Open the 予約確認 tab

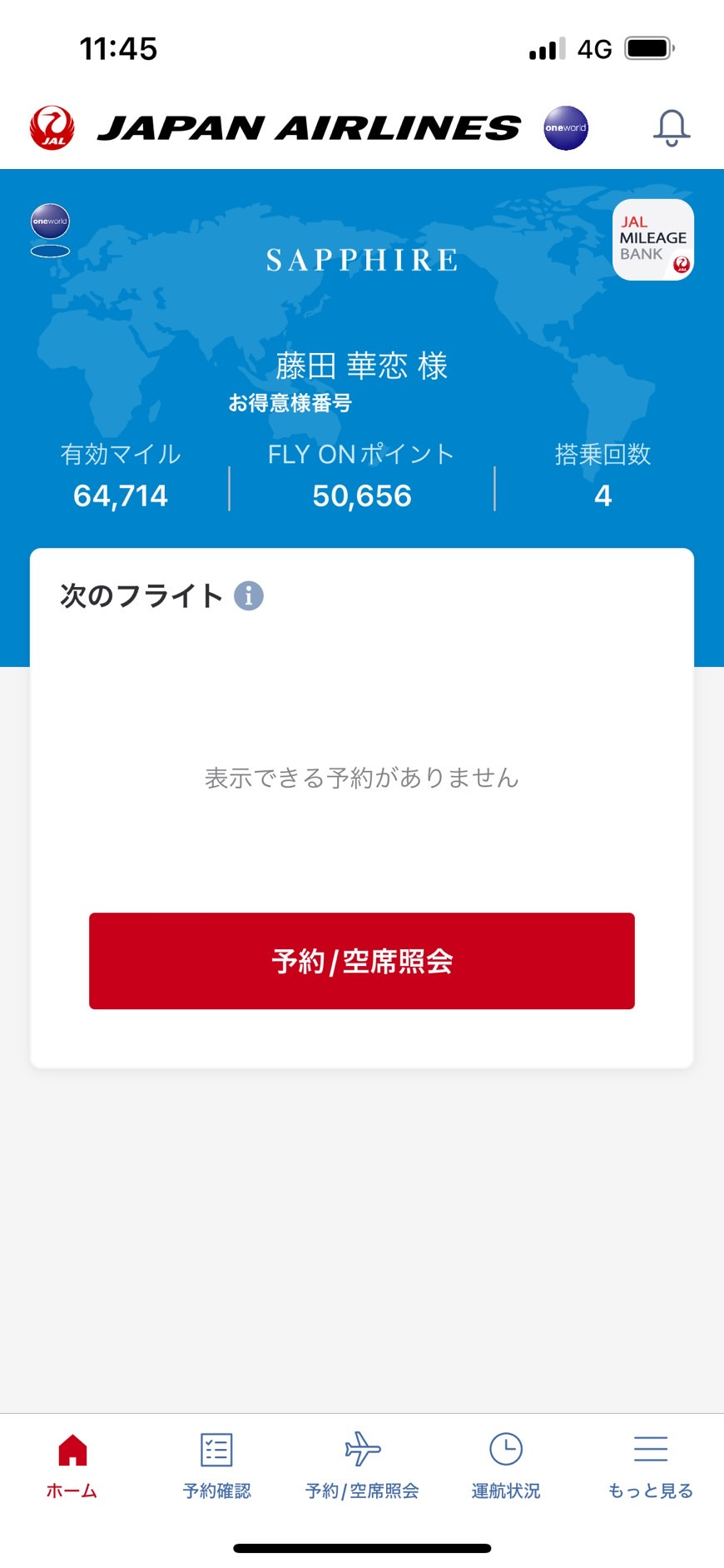click(216, 1466)
